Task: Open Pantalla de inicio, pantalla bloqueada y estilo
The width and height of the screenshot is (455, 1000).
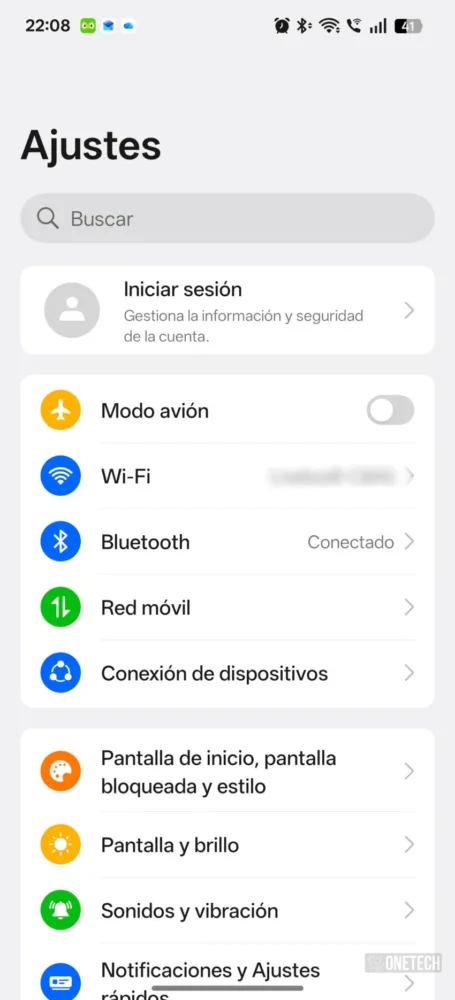Action: click(x=227, y=772)
